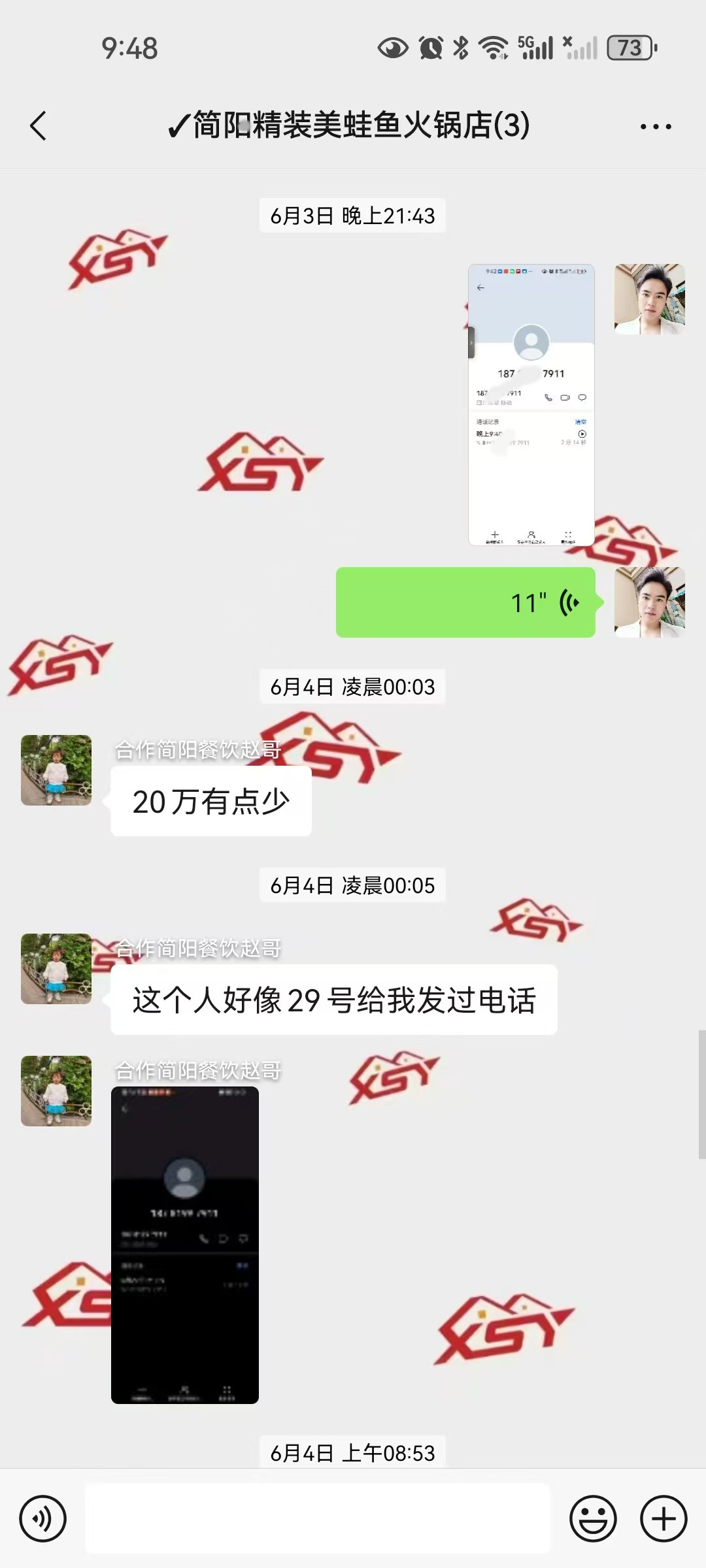Image resolution: width=706 pixels, height=1568 pixels.
Task: Go back from the group chat
Action: 39,125
